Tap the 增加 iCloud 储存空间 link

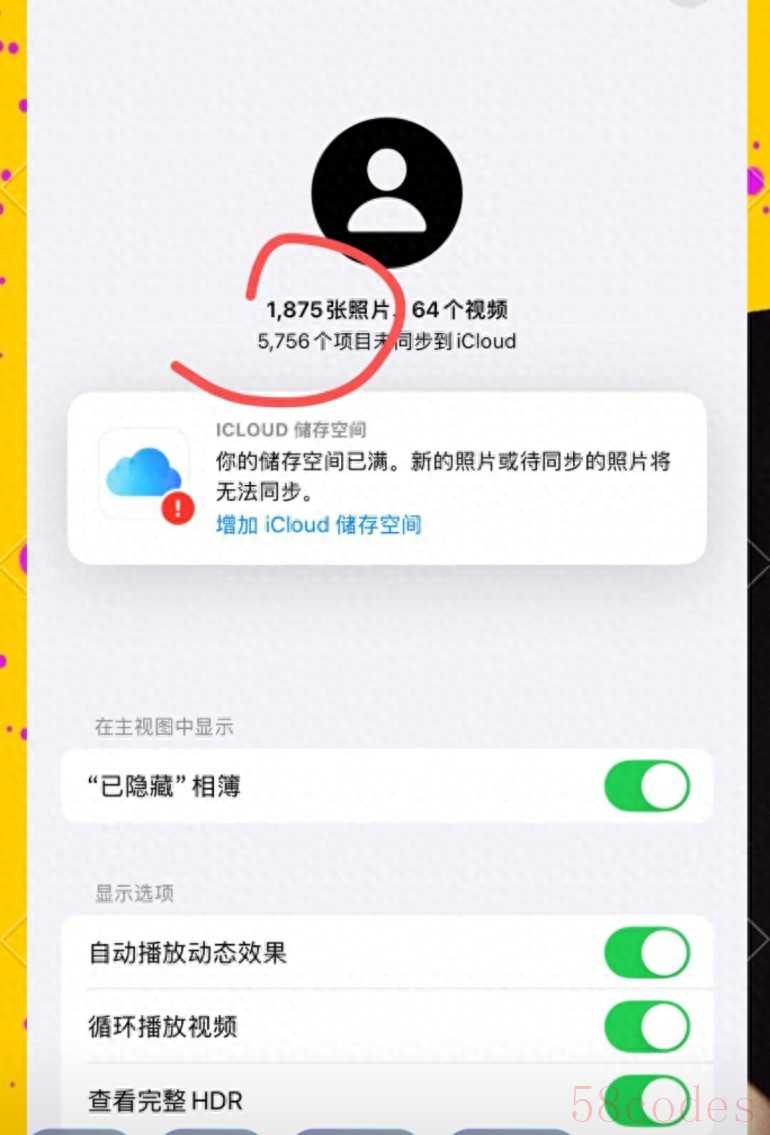318,525
